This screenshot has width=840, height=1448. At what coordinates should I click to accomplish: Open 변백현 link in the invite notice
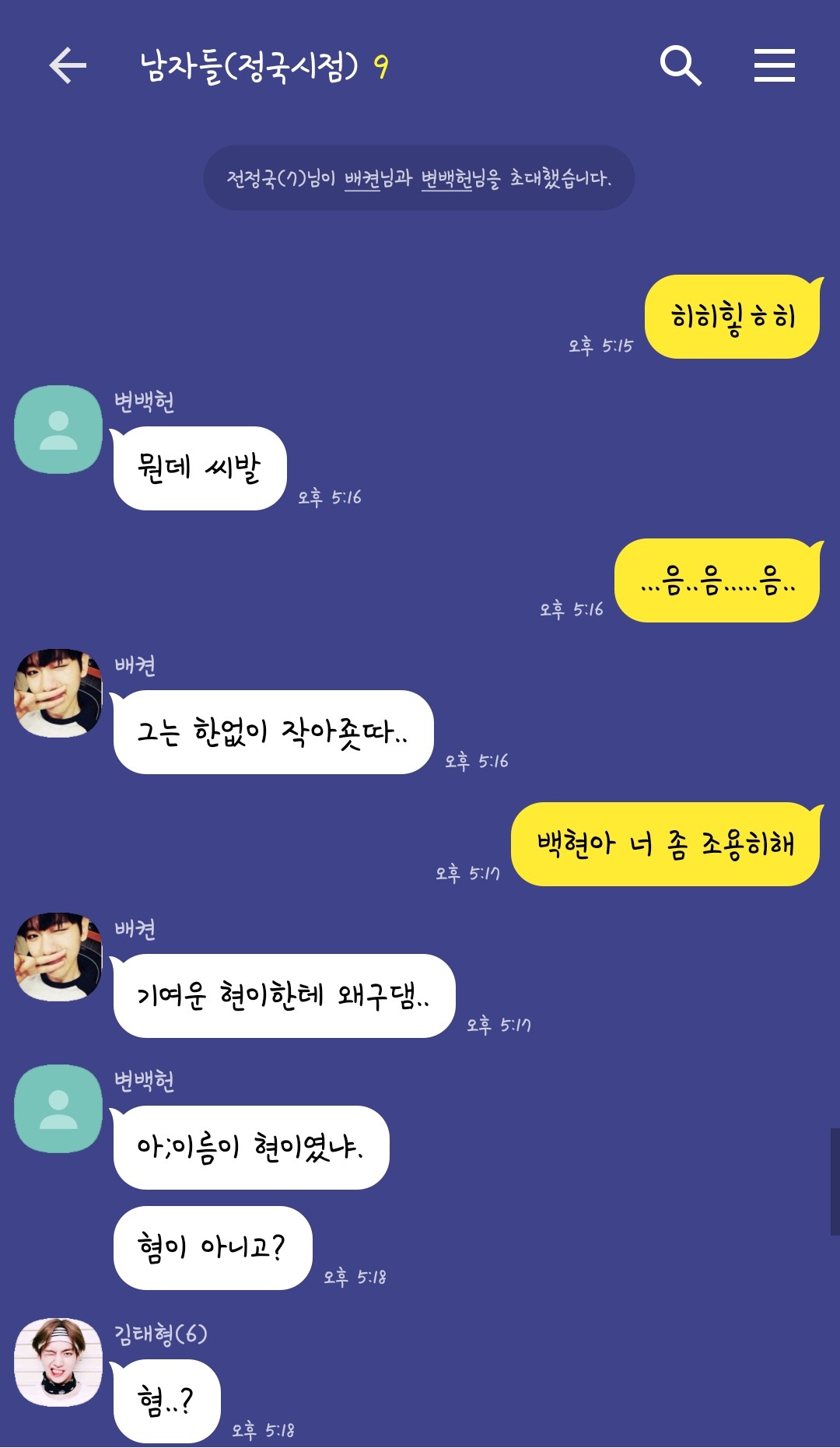coord(446,179)
